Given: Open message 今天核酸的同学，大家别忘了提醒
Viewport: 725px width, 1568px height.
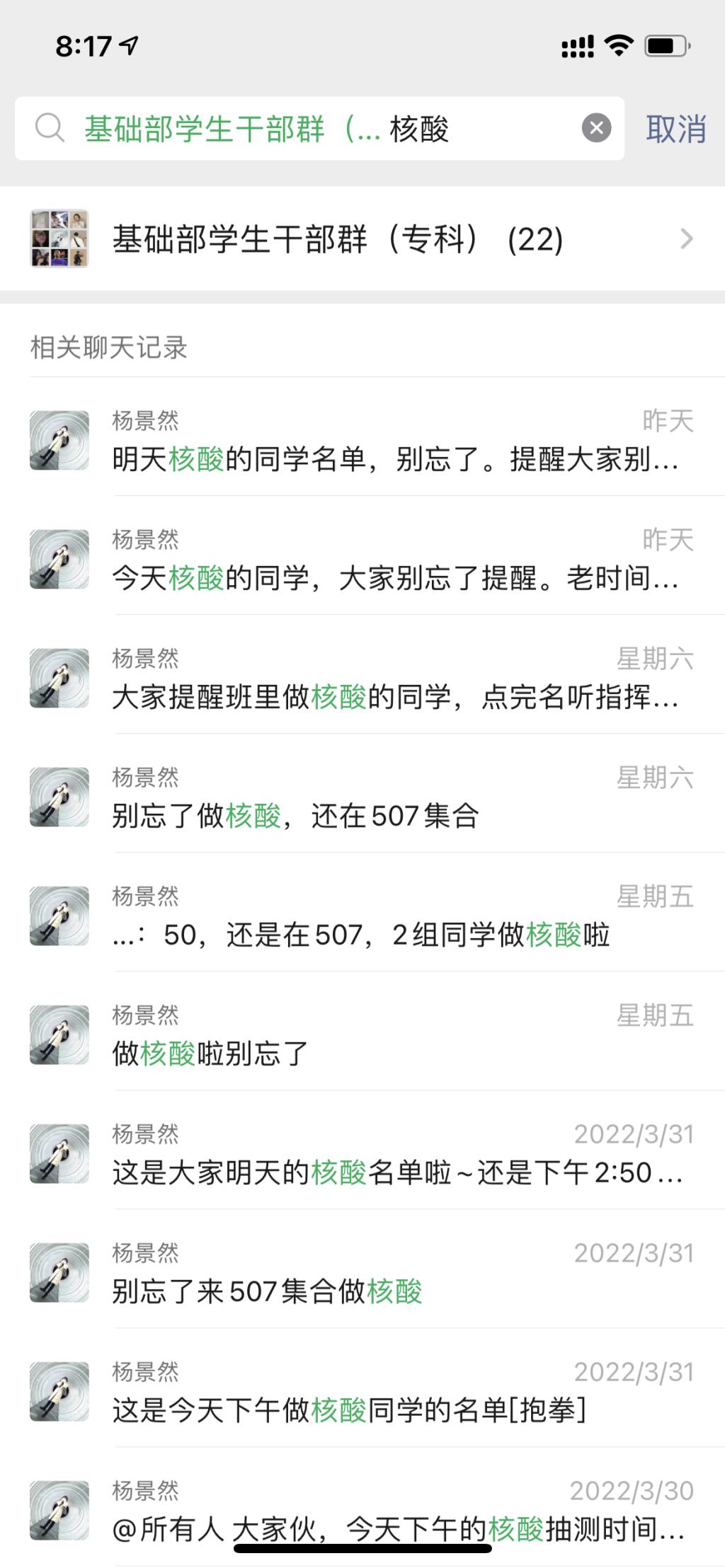Looking at the screenshot, I should (394, 560).
